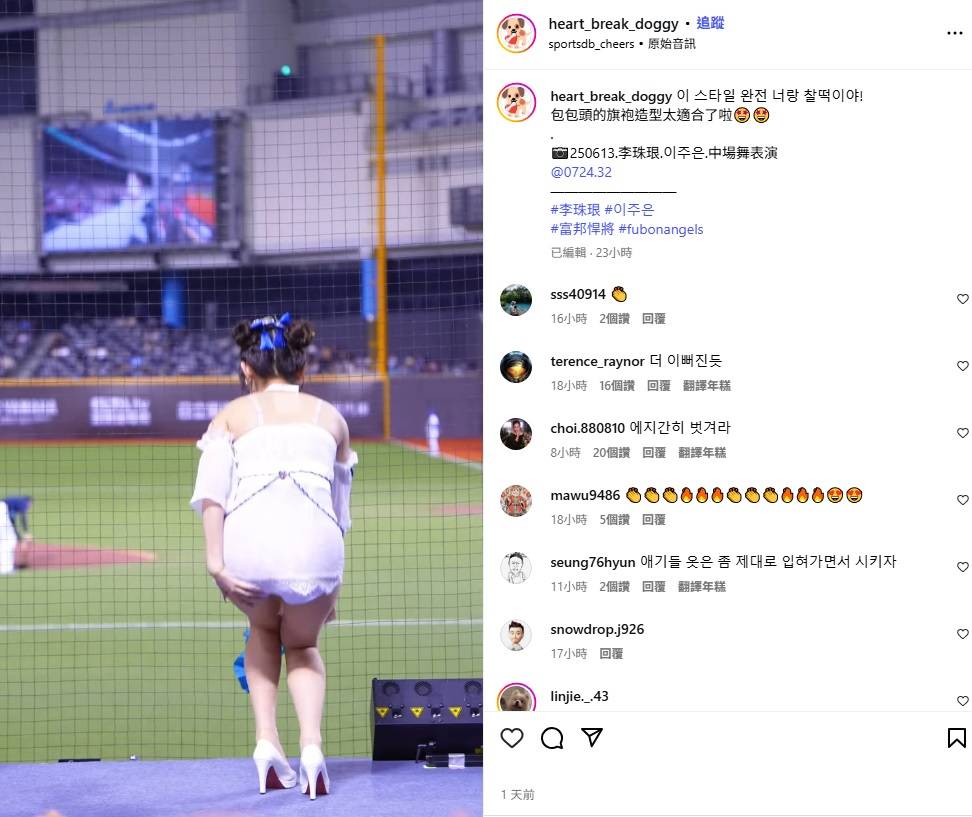Screen dimensions: 972x817
Task: Follow heart_break_doggy with the 追蹤 button
Action: tap(710, 23)
